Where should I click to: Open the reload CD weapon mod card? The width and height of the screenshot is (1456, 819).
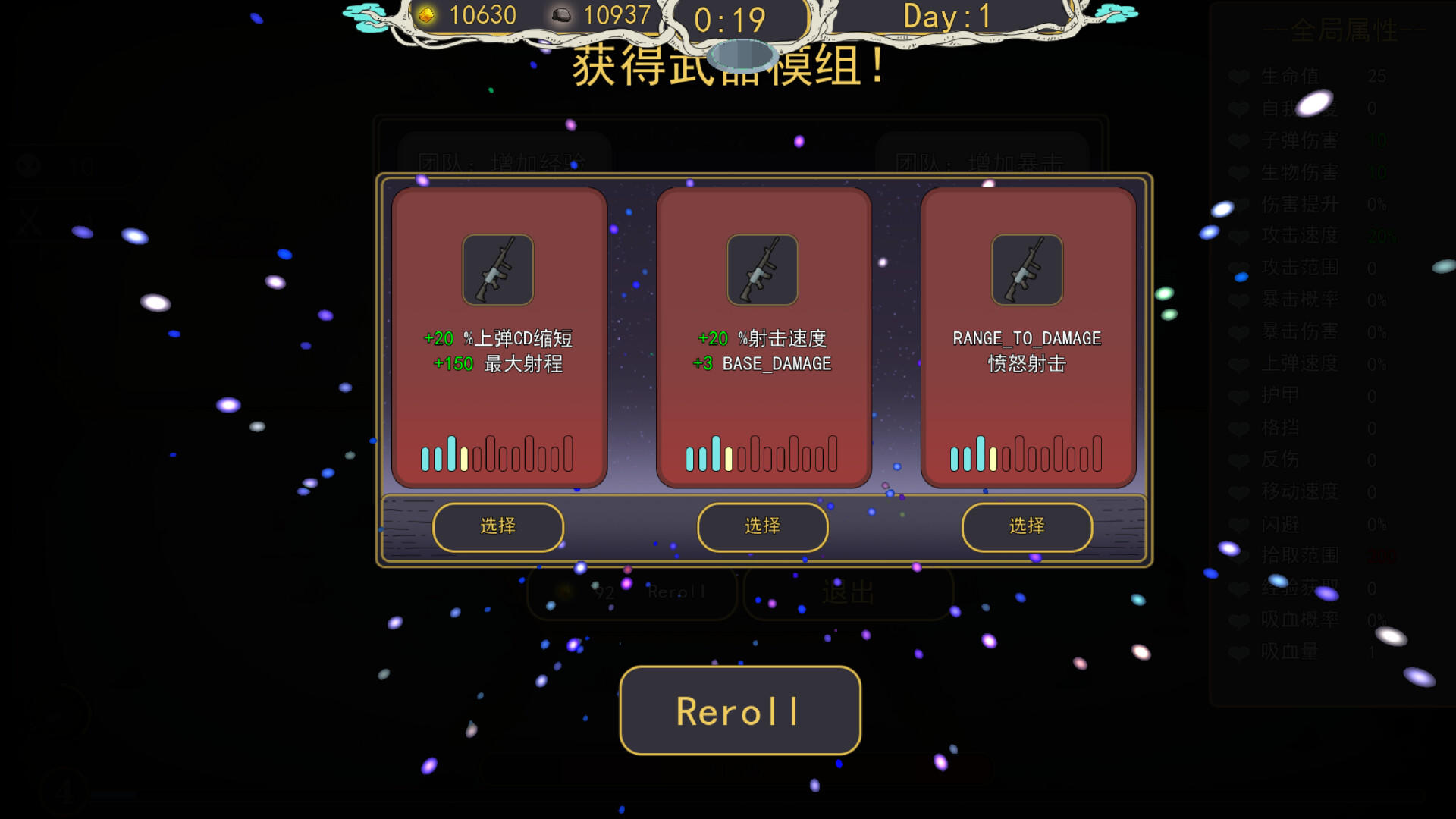coord(499,337)
